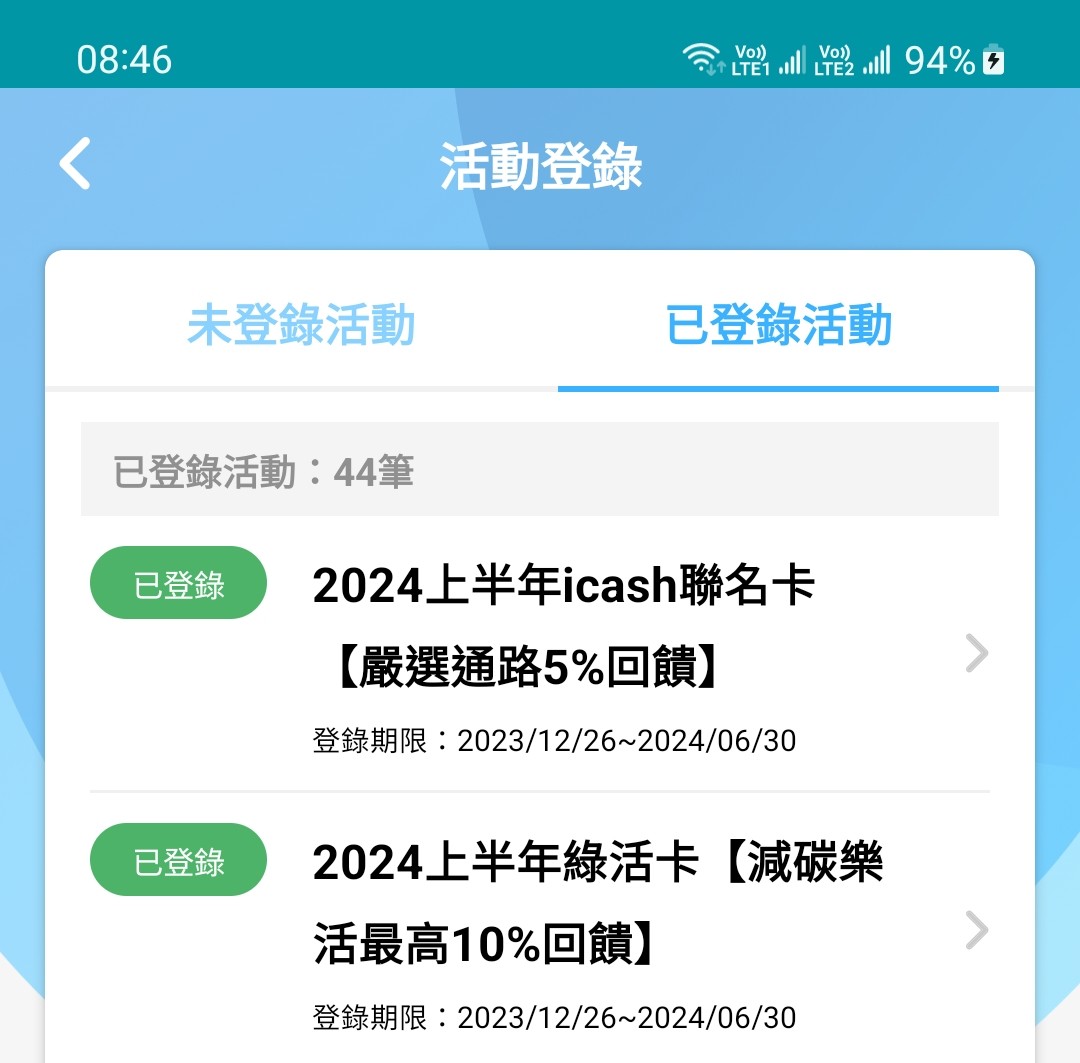Switch to the 未登錄活動 tab
Screen dimensions: 1080x1063
coord(300,326)
